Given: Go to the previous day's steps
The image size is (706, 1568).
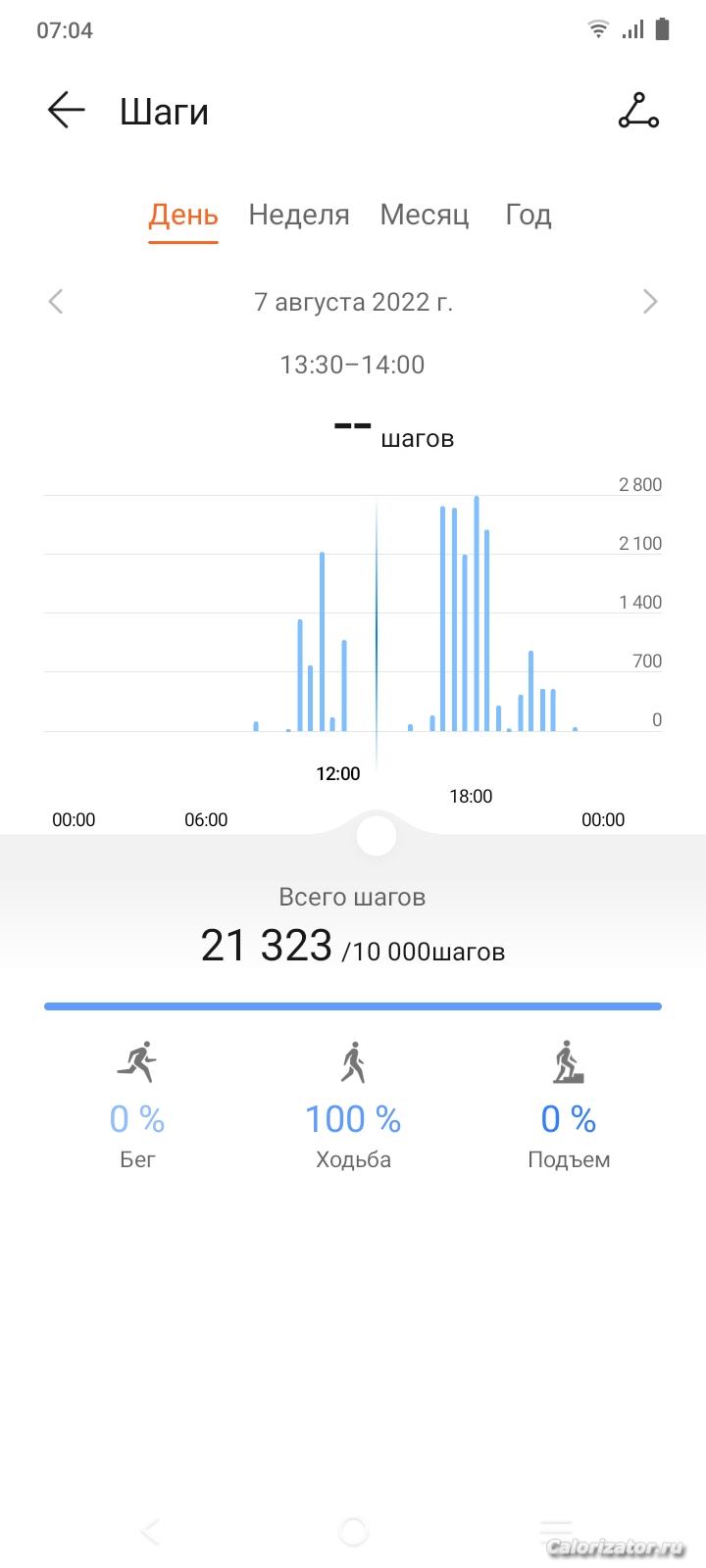Looking at the screenshot, I should [56, 301].
